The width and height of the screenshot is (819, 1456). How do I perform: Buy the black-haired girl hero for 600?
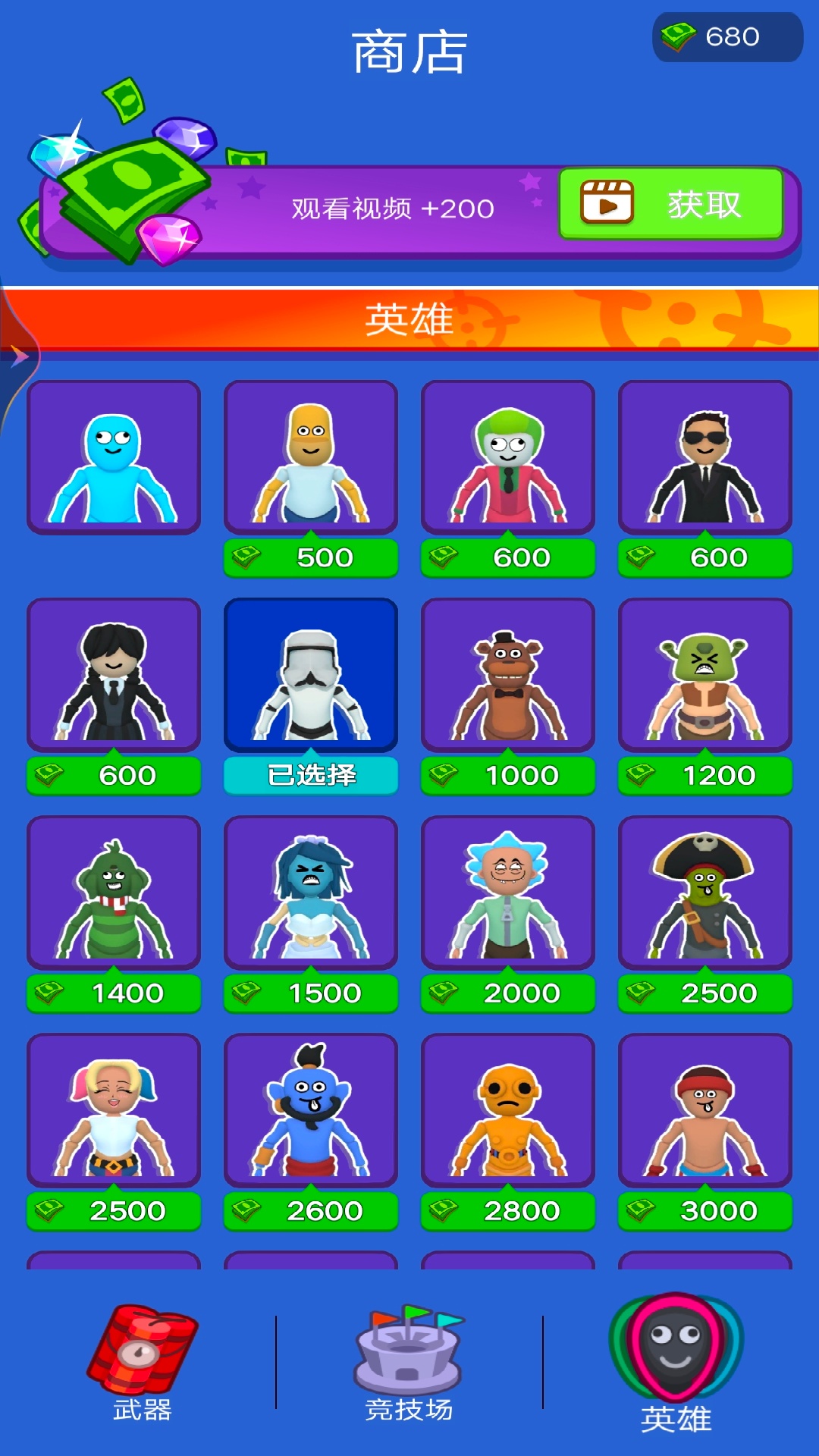[x=114, y=775]
